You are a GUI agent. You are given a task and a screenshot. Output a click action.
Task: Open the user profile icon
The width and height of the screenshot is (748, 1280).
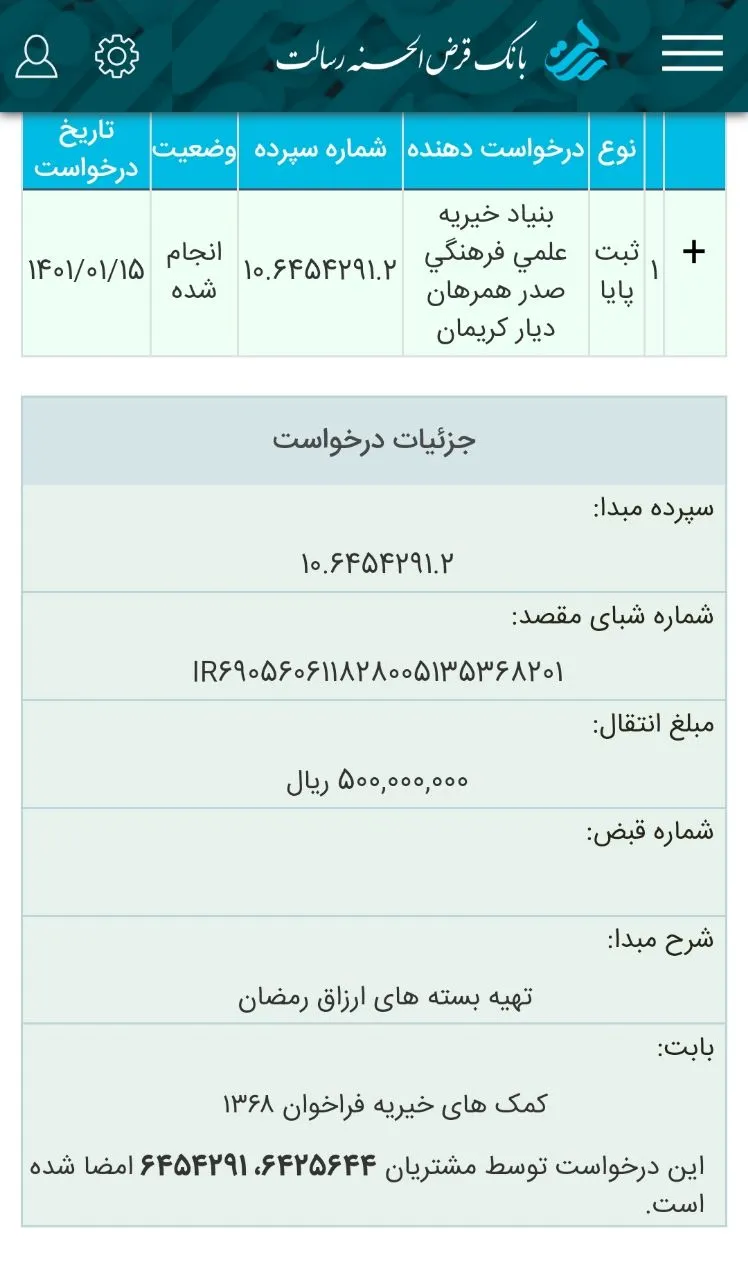(x=37, y=57)
